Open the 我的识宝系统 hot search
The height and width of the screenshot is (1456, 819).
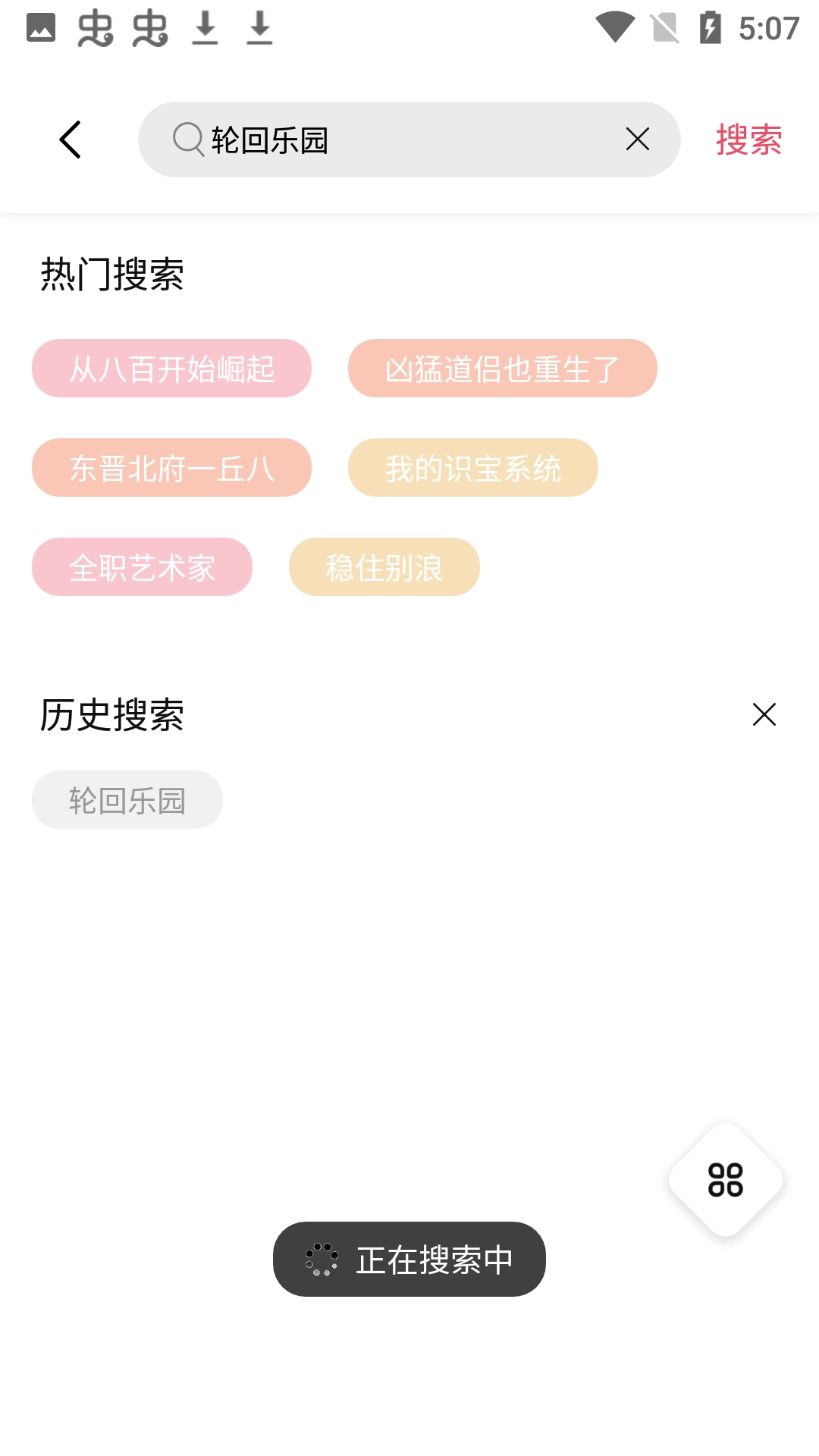click(x=472, y=468)
